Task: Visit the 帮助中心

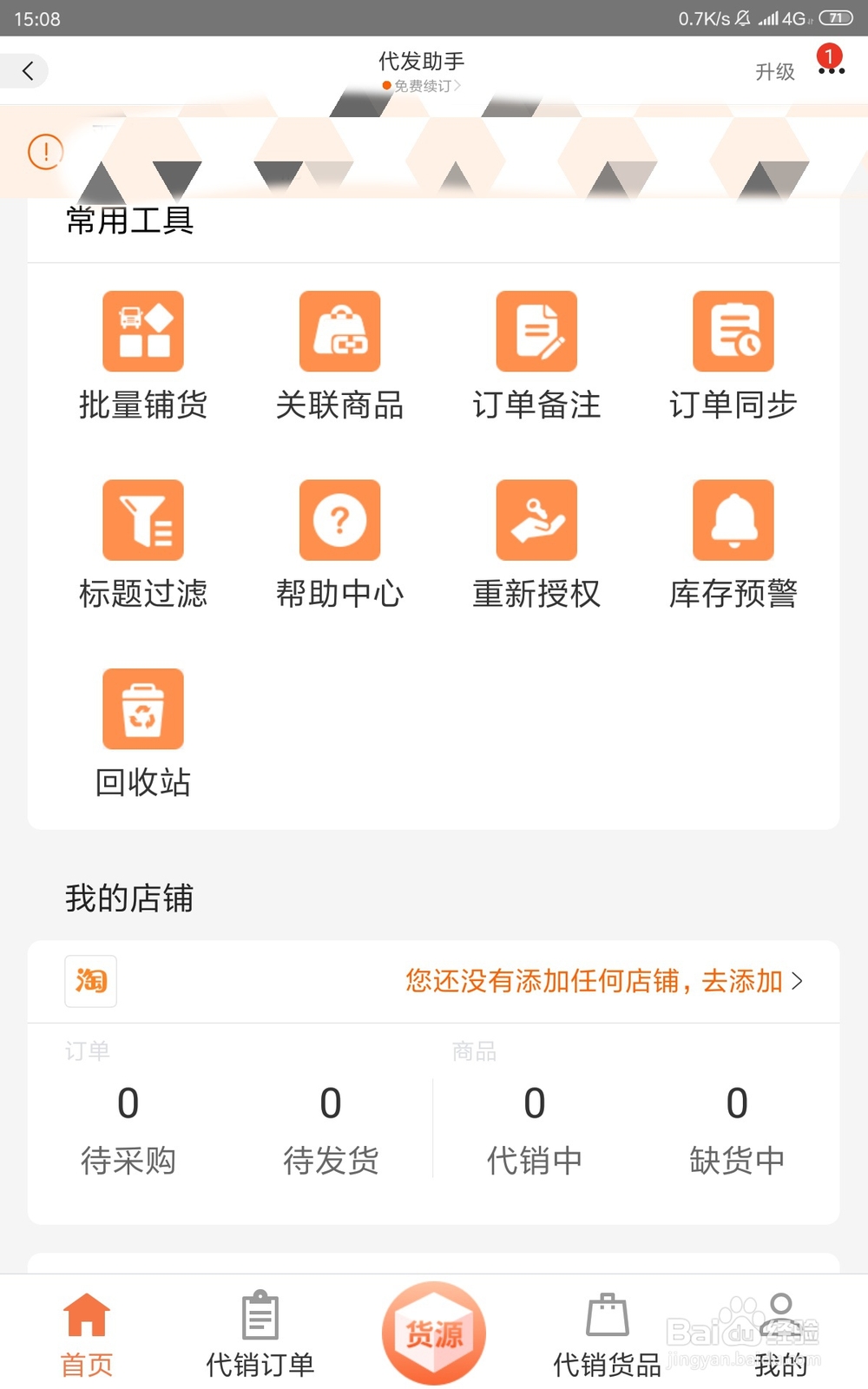Action: click(339, 545)
